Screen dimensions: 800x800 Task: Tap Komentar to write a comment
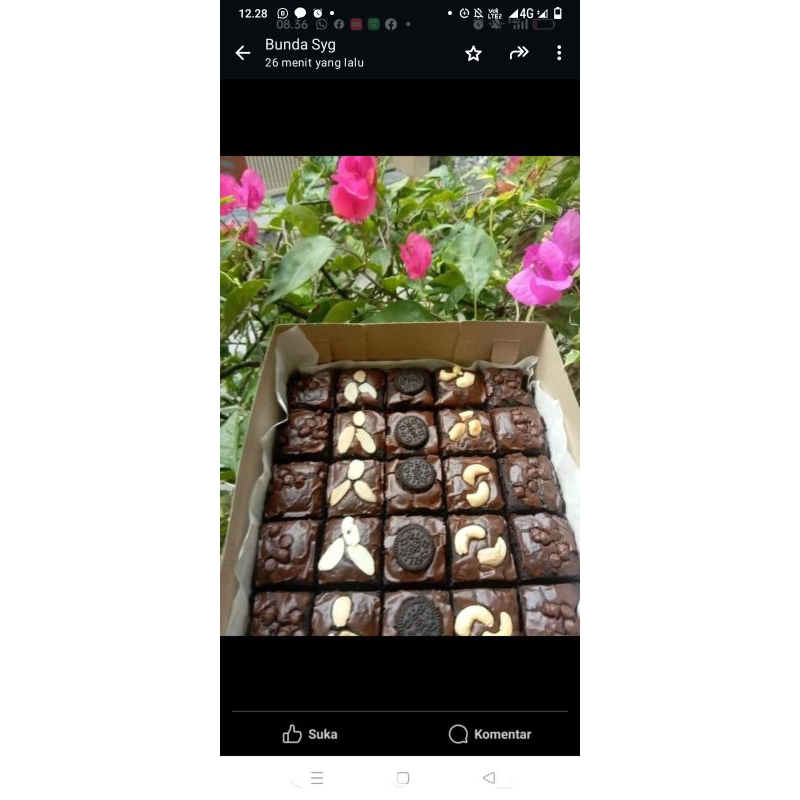point(490,734)
